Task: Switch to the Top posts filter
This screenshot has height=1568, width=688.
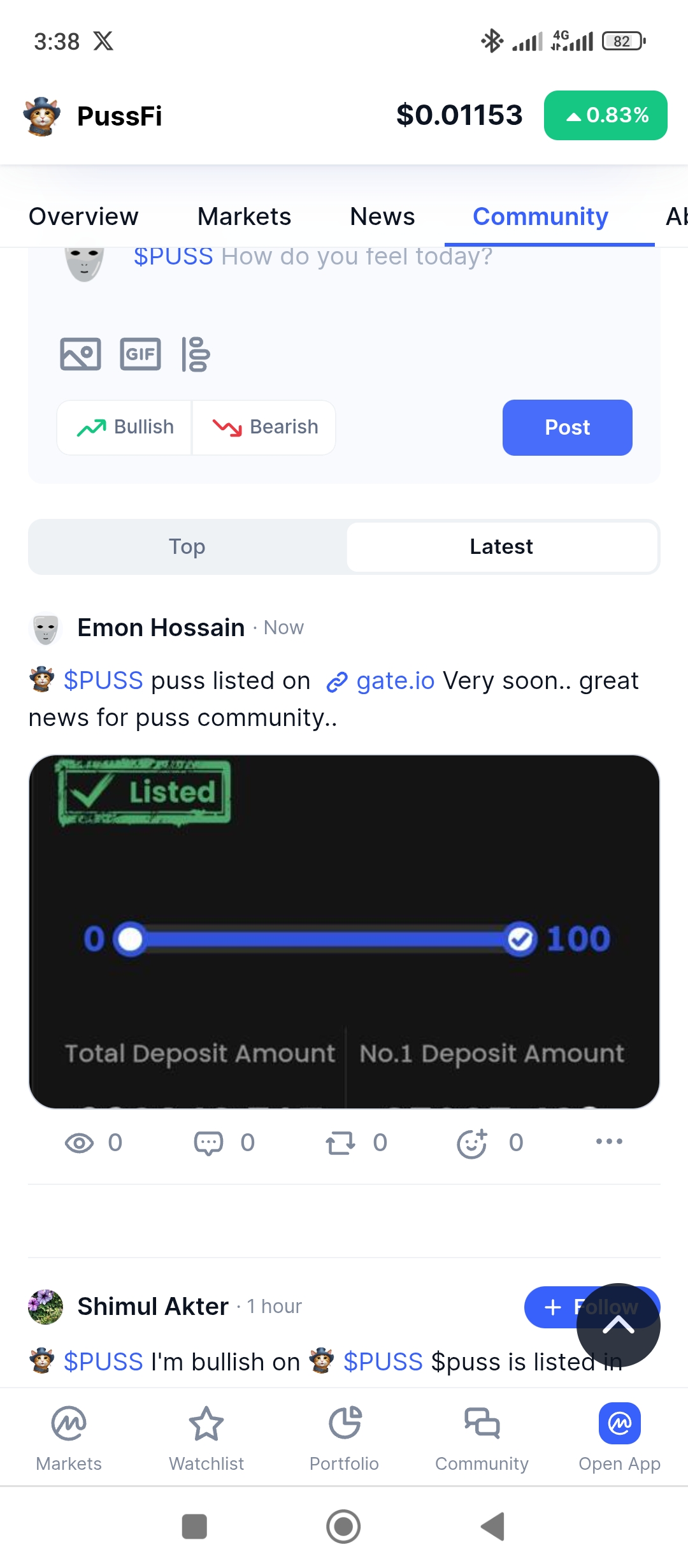Action: [x=187, y=546]
